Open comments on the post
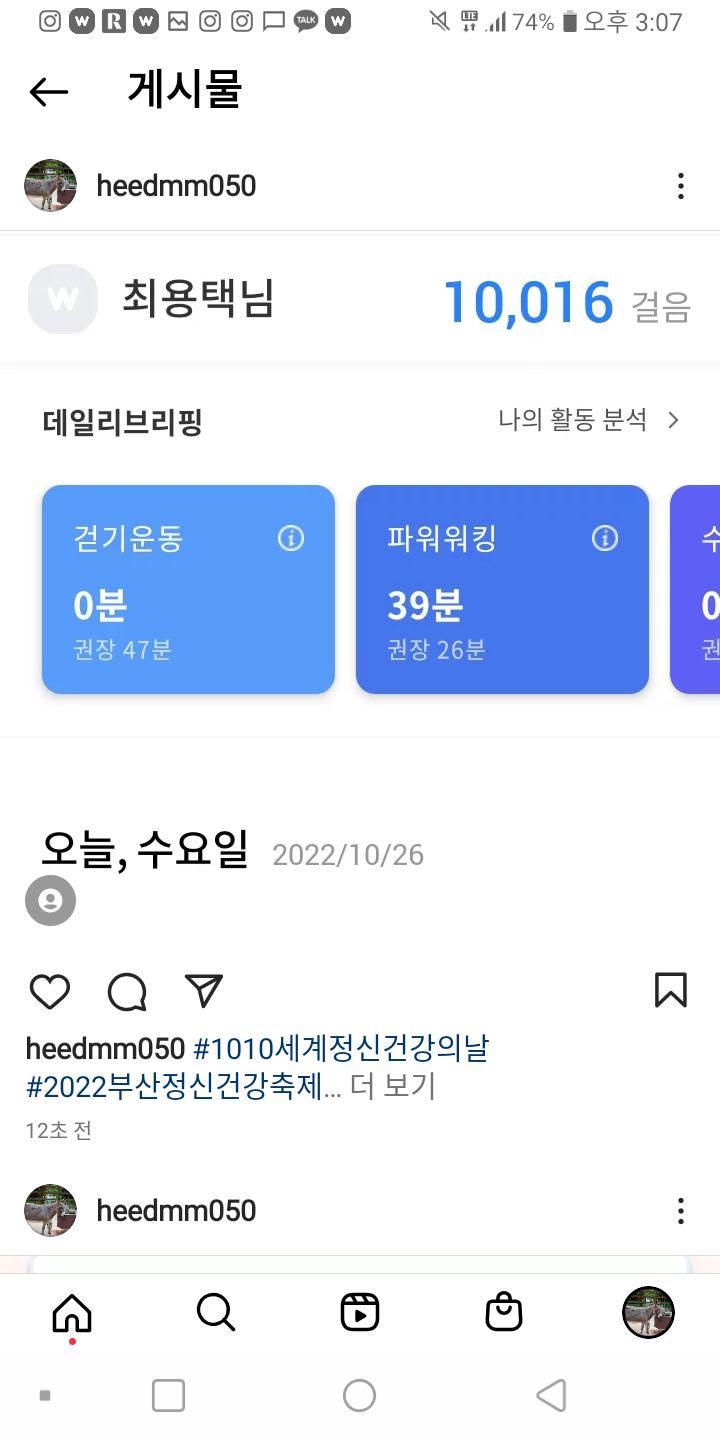The width and height of the screenshot is (720, 1440). click(127, 991)
